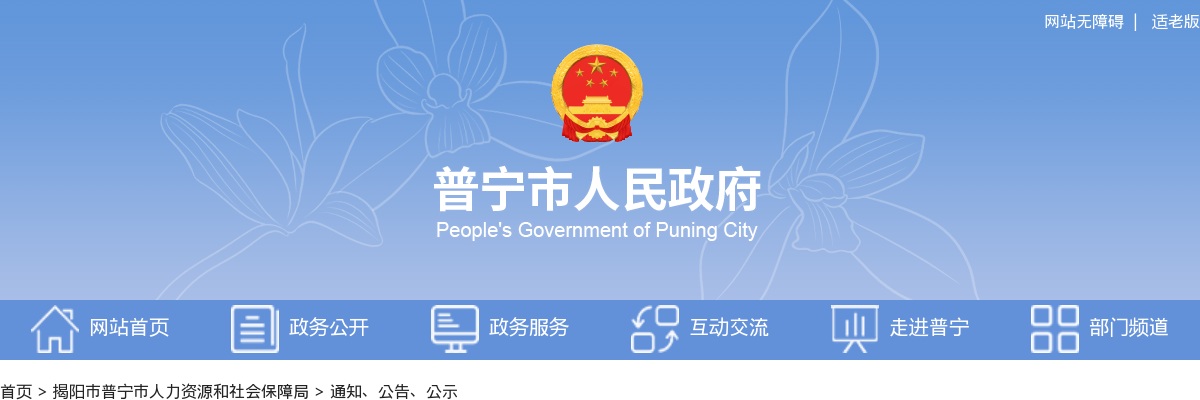Screen dimensions: 1200x400
Task: Open 揭阳市普宁市人力资源和社会保障局 breadcrumb
Action: pyautogui.click(x=181, y=391)
